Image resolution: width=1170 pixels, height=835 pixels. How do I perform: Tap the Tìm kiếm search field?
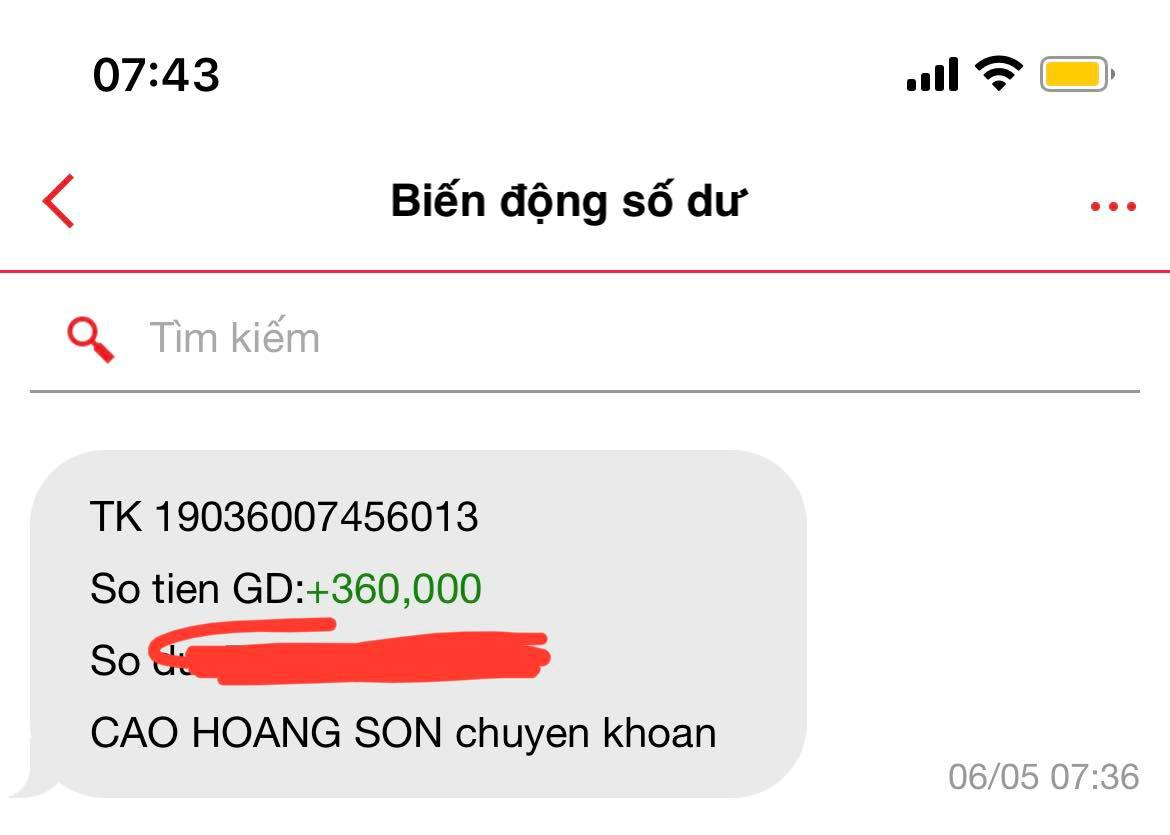tap(600, 338)
